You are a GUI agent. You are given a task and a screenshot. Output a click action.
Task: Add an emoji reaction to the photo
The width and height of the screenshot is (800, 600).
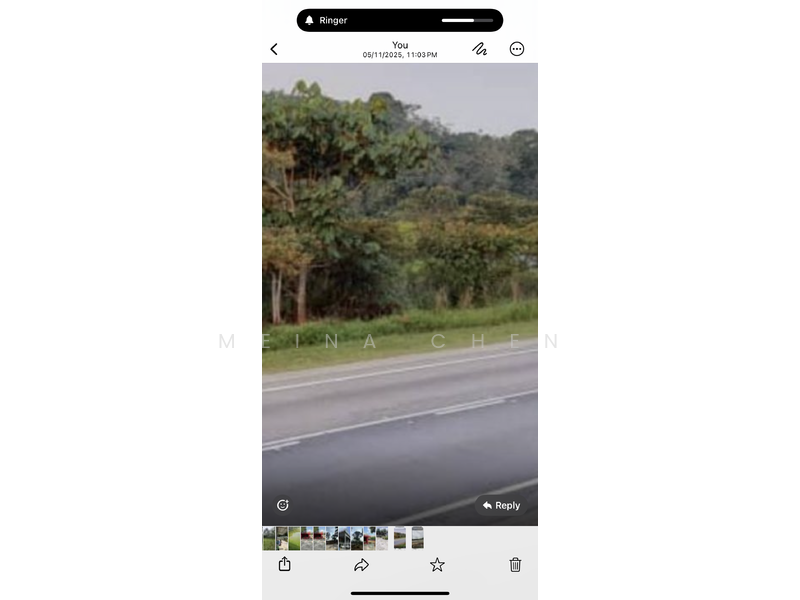[283, 505]
